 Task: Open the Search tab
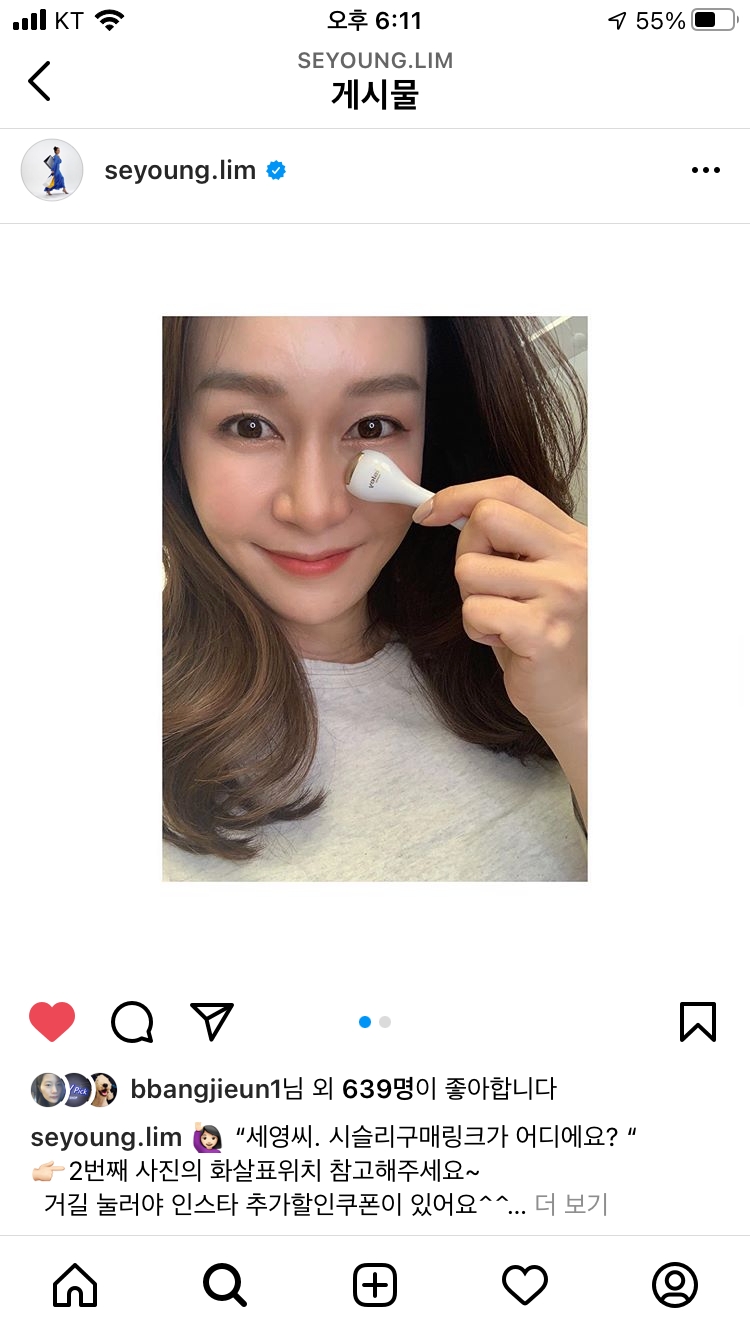click(x=225, y=1285)
